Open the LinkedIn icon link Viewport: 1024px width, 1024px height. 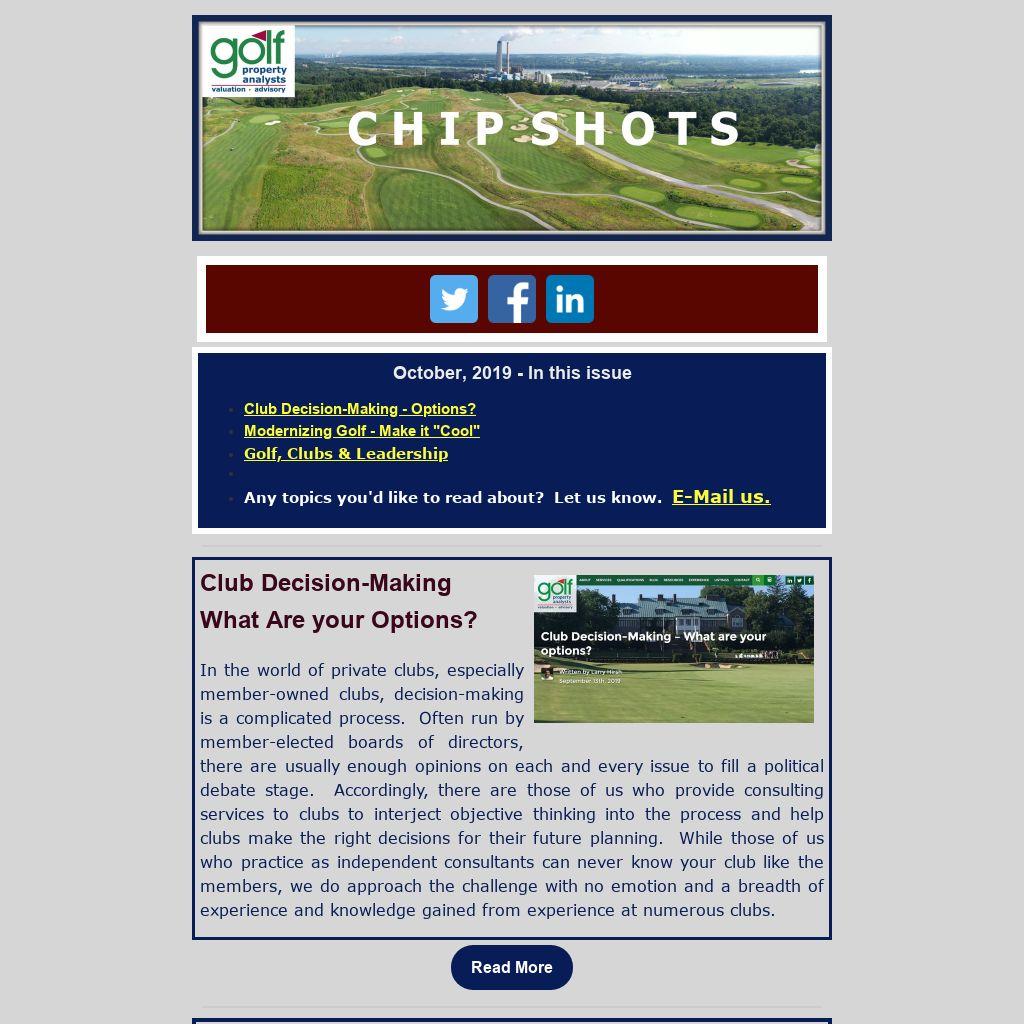570,299
